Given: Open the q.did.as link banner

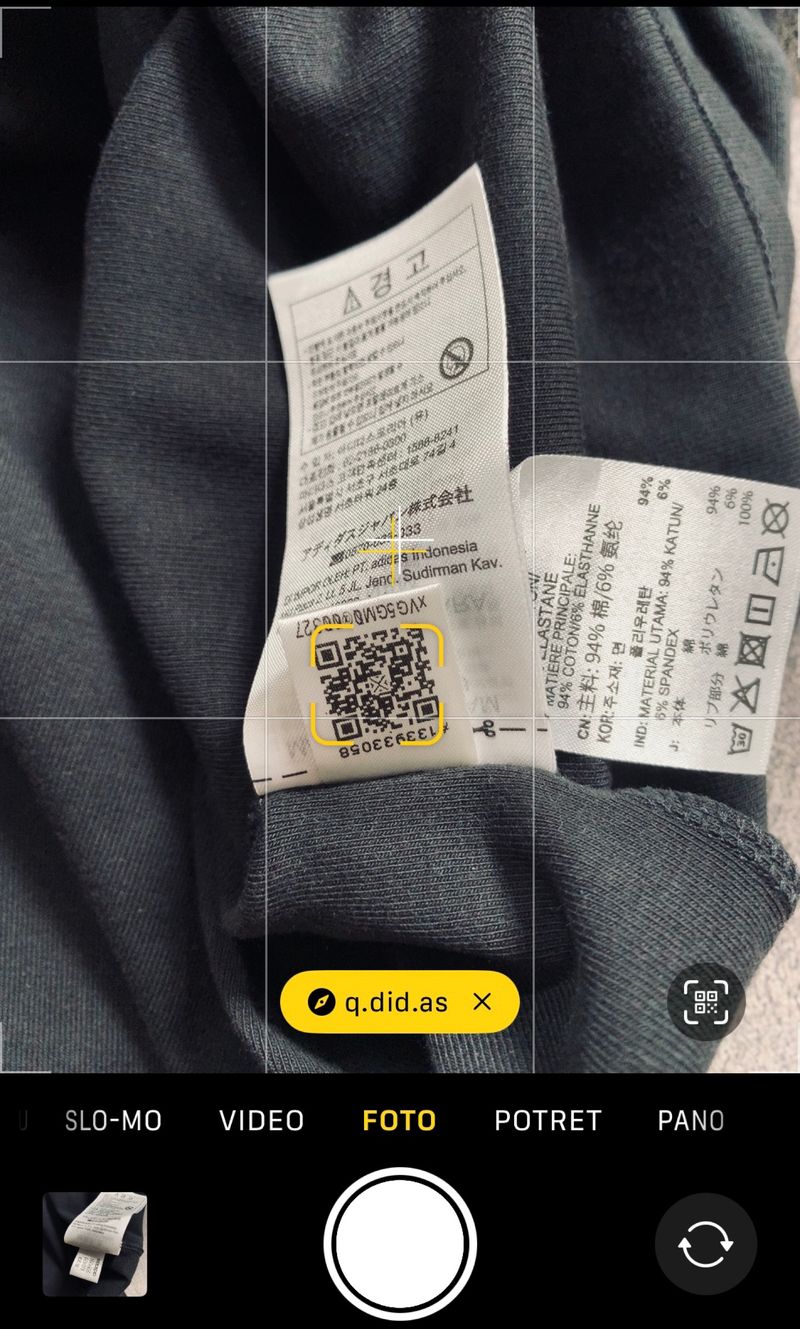Looking at the screenshot, I should [380, 1001].
